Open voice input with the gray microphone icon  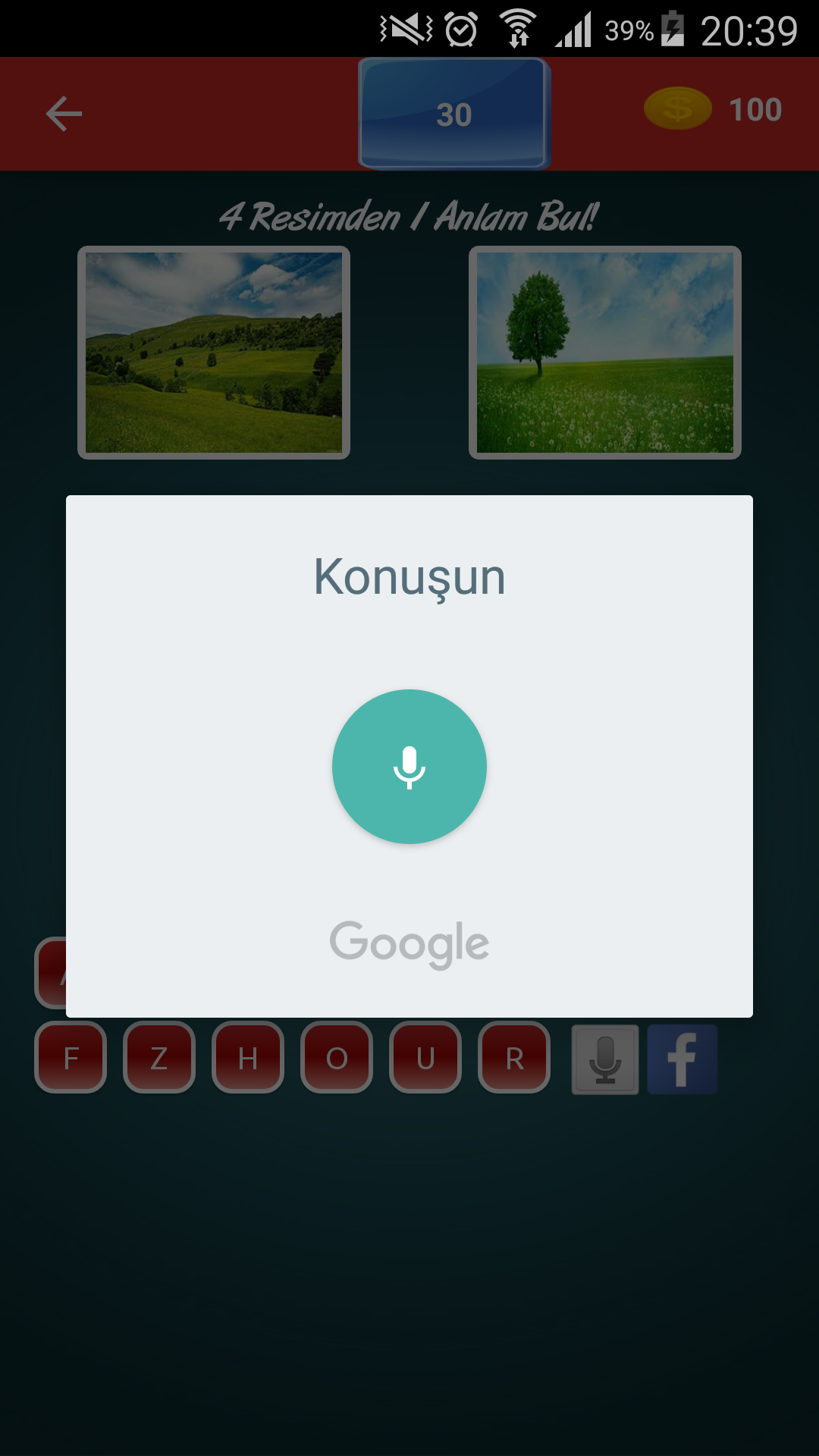(605, 1059)
